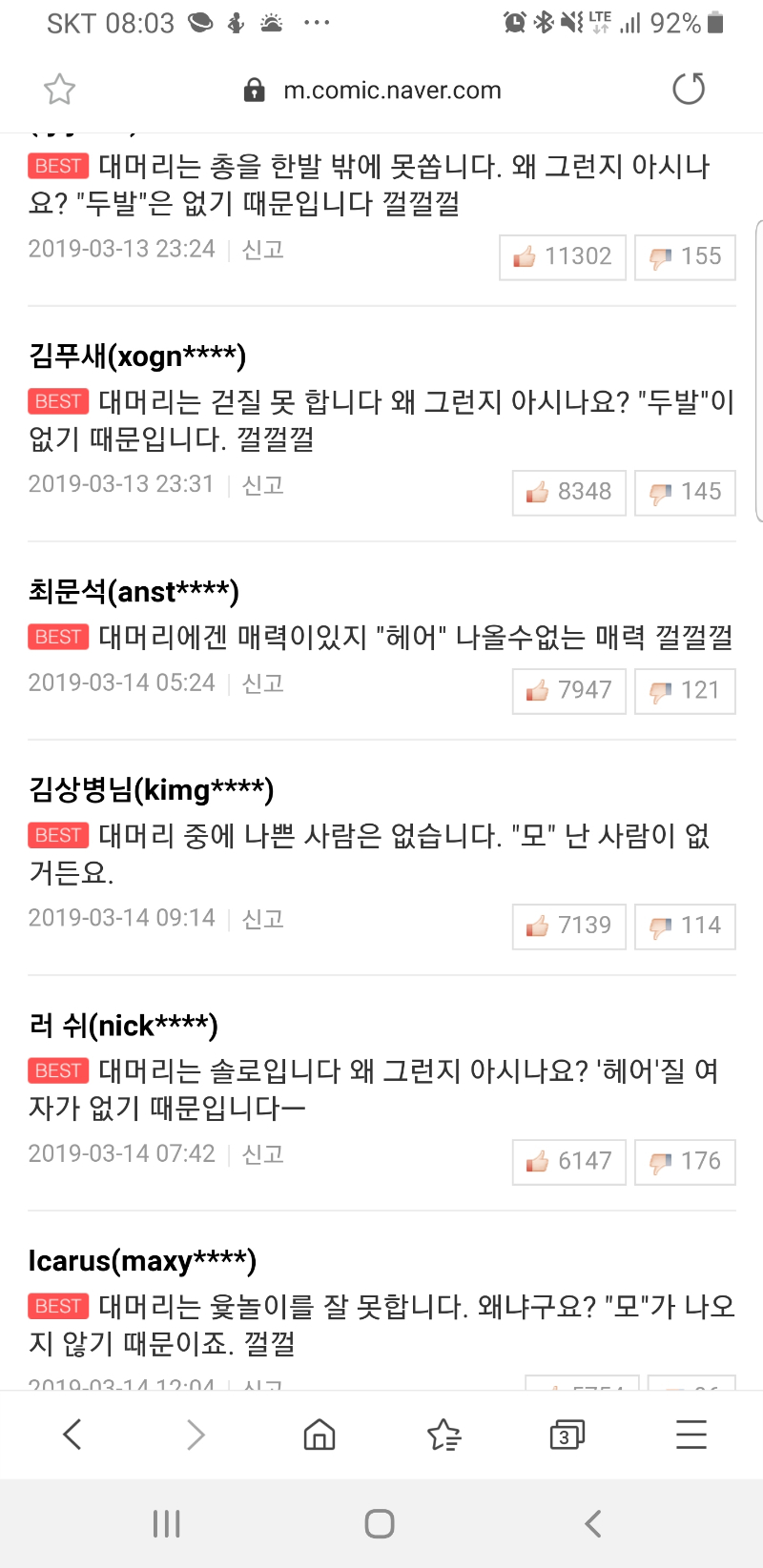
Task: Report 최문석's comment via 신고
Action: coord(263,683)
